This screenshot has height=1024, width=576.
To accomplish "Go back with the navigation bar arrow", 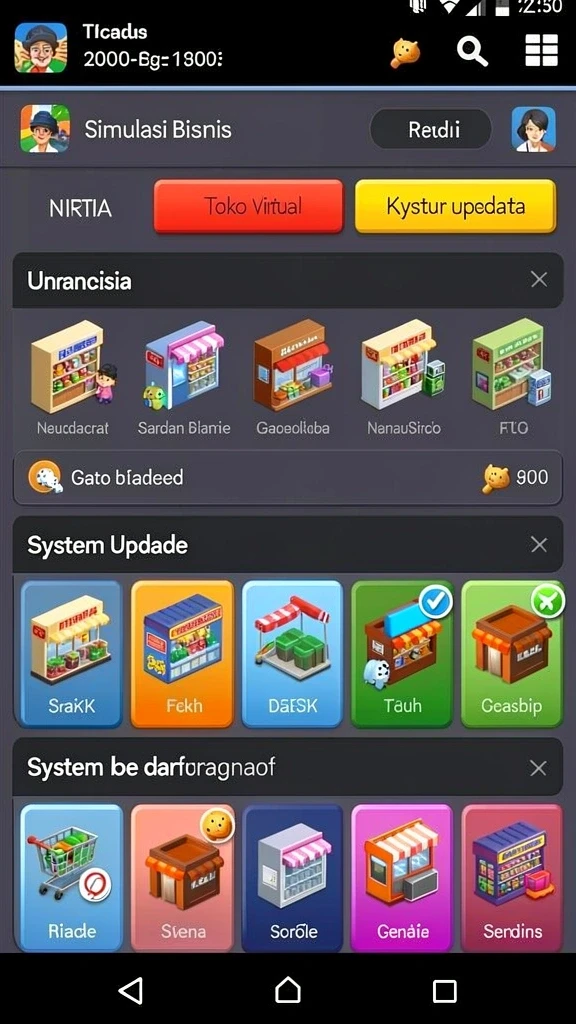I will (131, 991).
